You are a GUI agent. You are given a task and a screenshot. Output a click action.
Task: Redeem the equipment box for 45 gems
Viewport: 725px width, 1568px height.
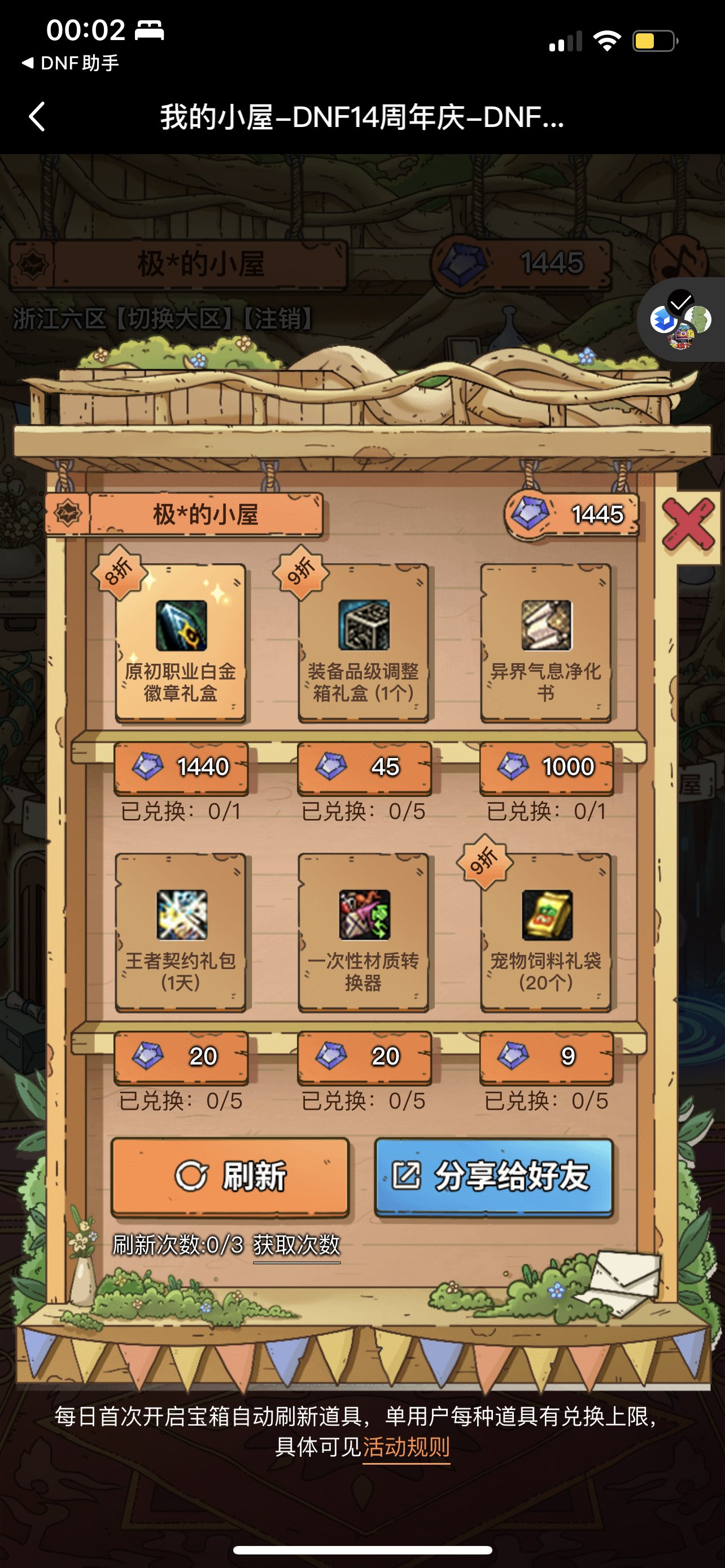tap(364, 767)
